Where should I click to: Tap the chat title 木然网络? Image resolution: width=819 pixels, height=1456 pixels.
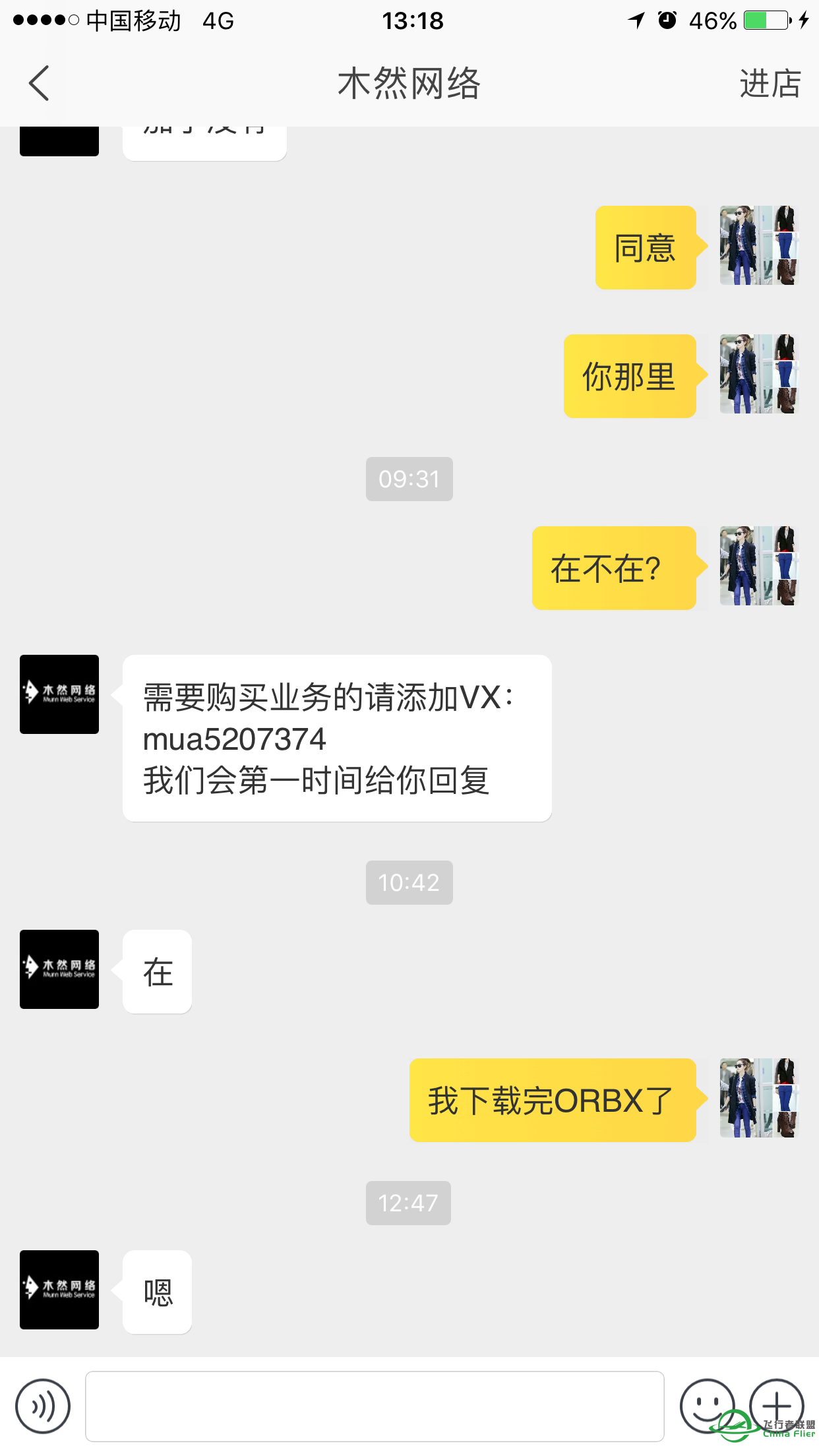click(409, 83)
